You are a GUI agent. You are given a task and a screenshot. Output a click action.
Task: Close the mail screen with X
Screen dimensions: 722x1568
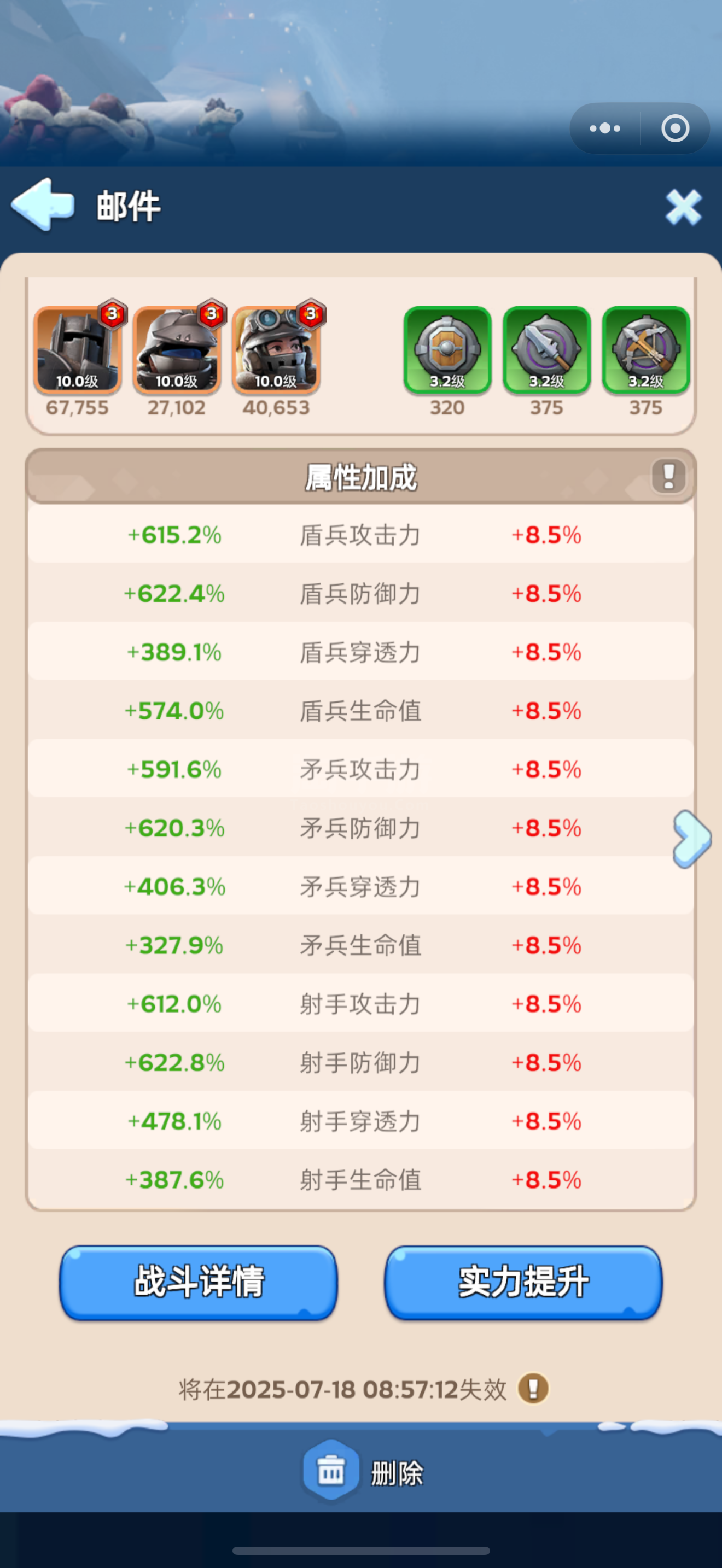[x=683, y=207]
